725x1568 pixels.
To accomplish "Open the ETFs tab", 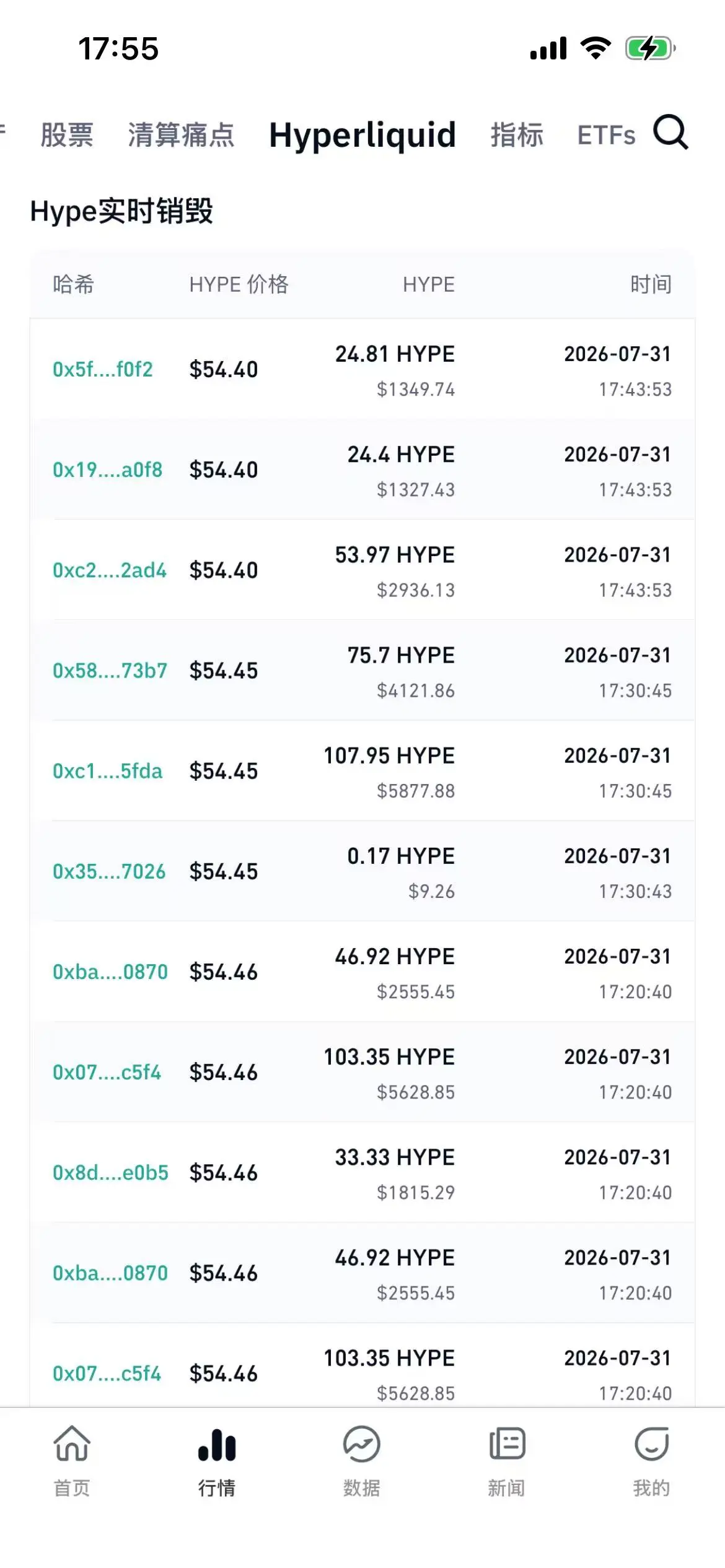I will click(606, 135).
